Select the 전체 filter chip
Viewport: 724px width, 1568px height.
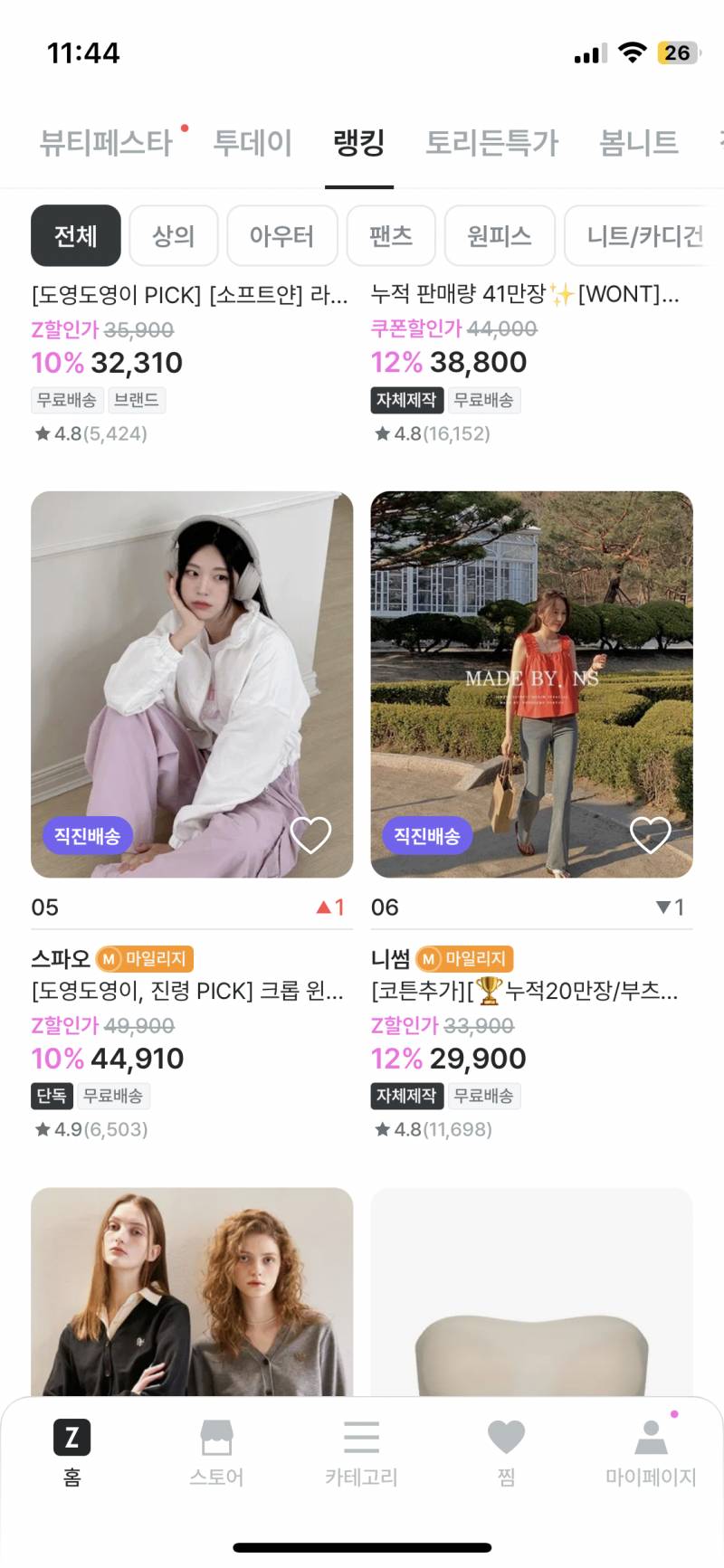point(75,235)
